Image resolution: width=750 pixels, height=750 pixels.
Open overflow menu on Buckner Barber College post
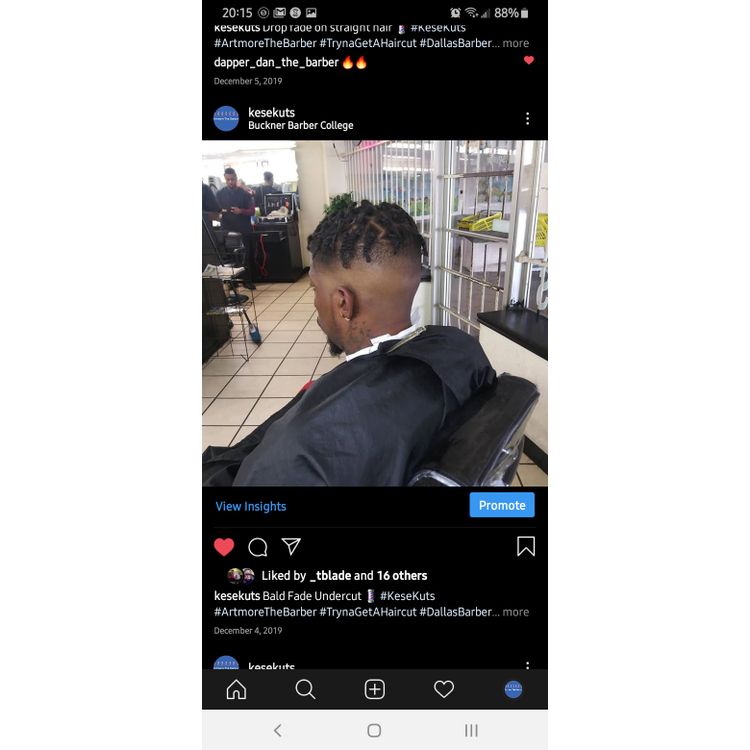(x=527, y=118)
